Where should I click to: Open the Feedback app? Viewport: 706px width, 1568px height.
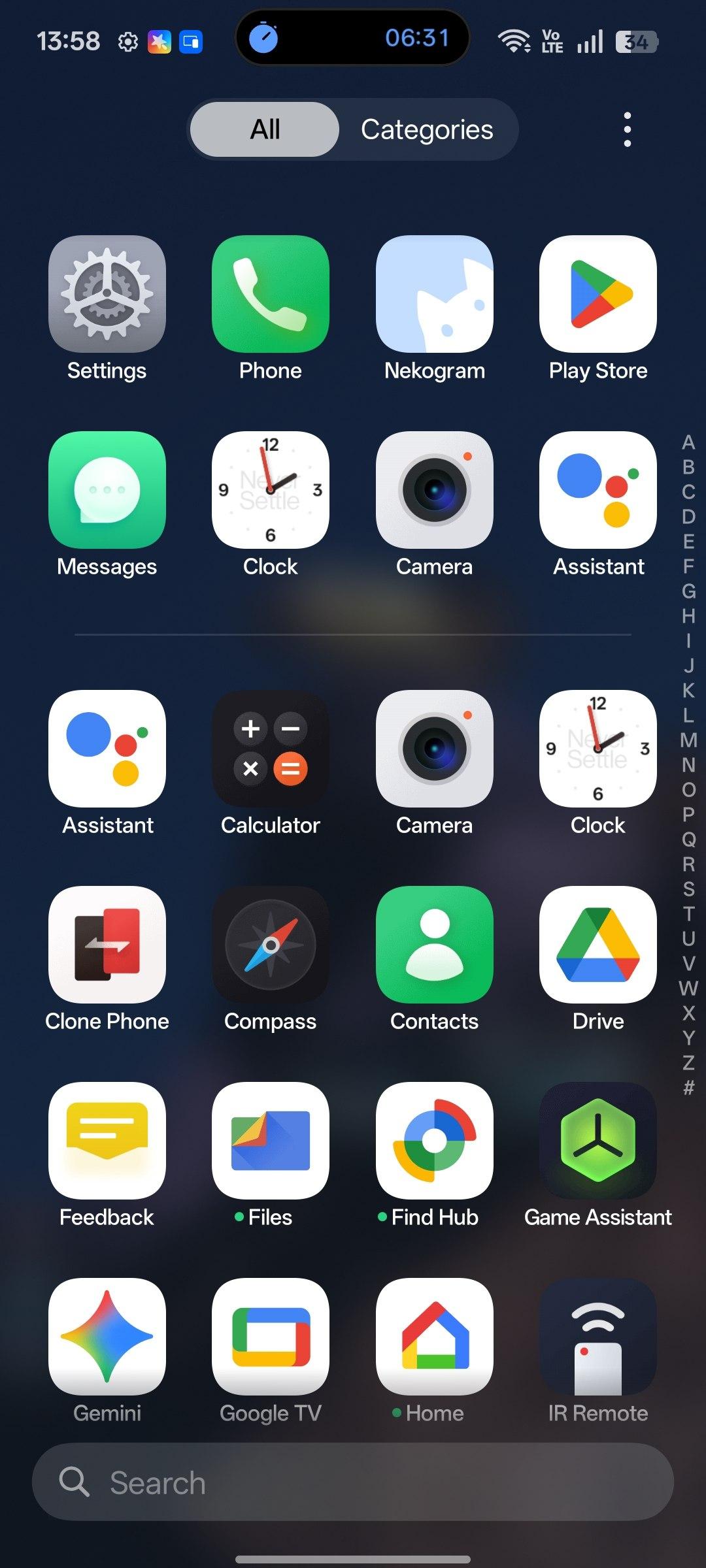107,1141
